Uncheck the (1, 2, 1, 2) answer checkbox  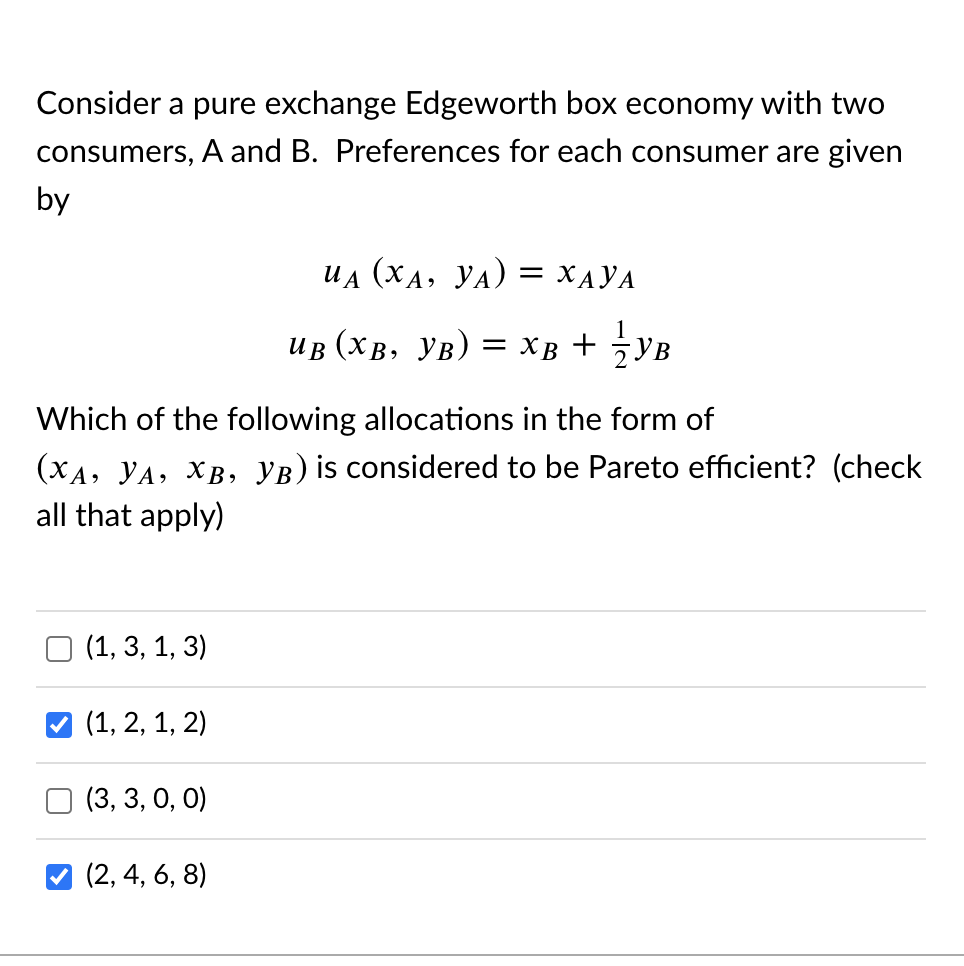coord(58,724)
